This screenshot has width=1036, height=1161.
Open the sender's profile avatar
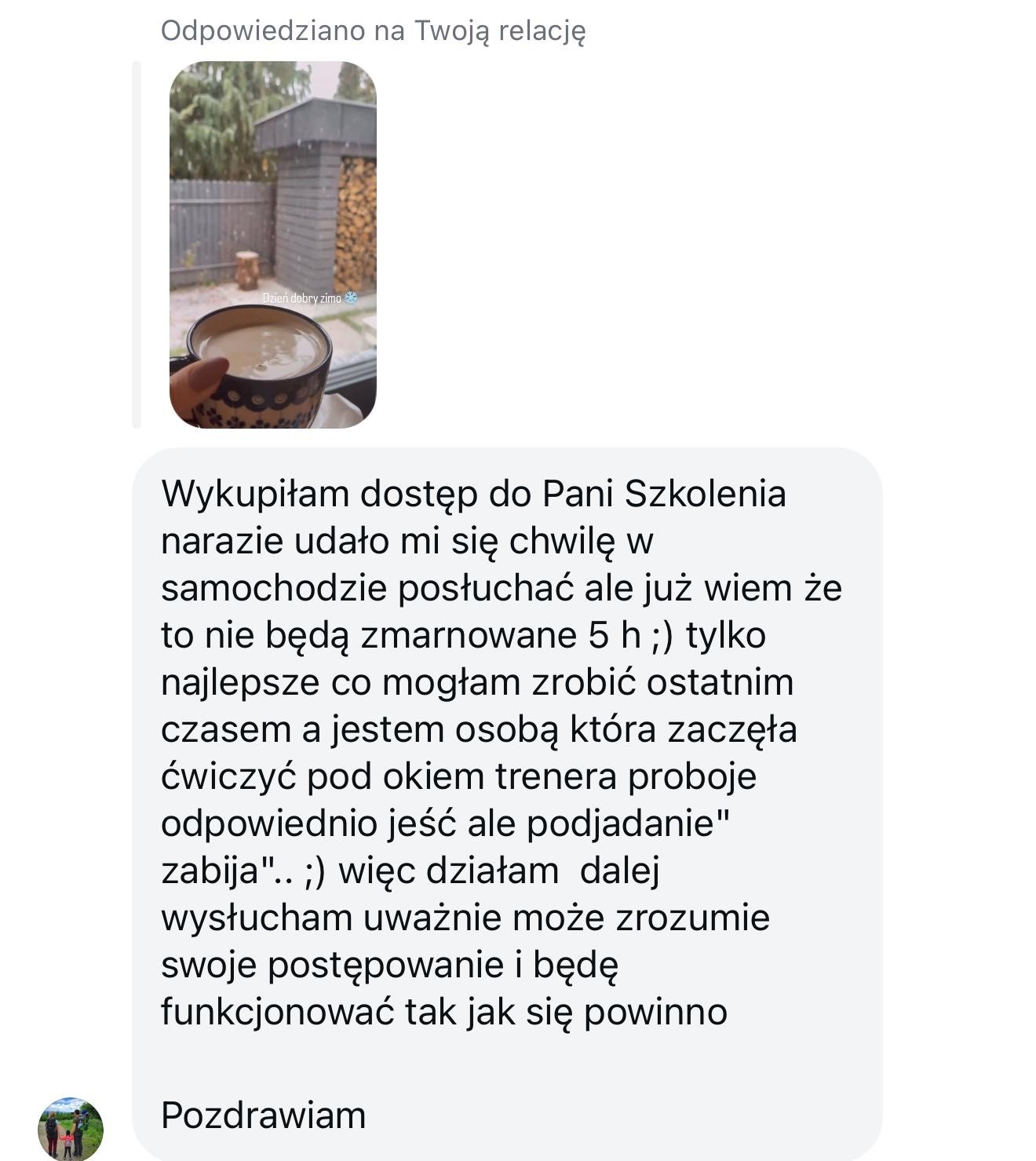point(71,1128)
